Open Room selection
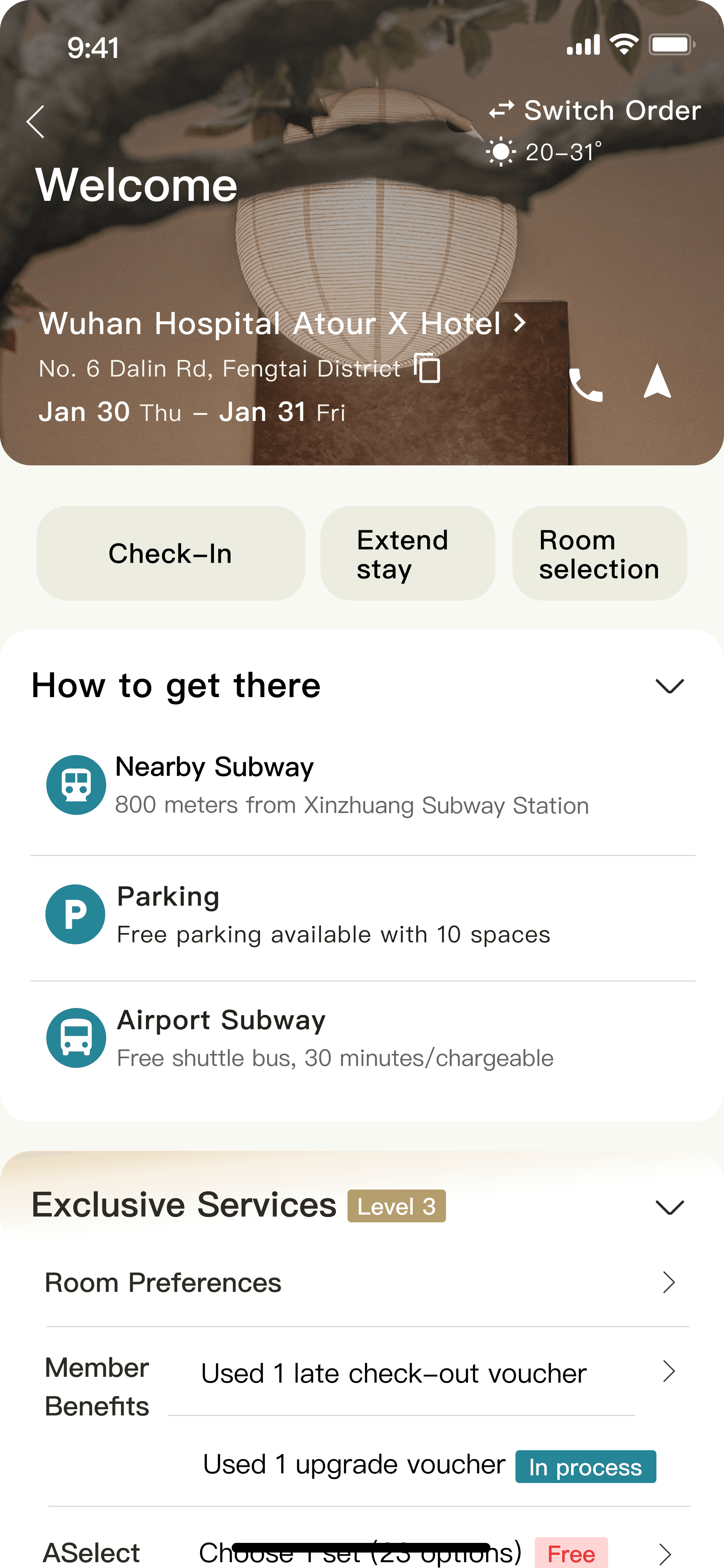 (599, 553)
